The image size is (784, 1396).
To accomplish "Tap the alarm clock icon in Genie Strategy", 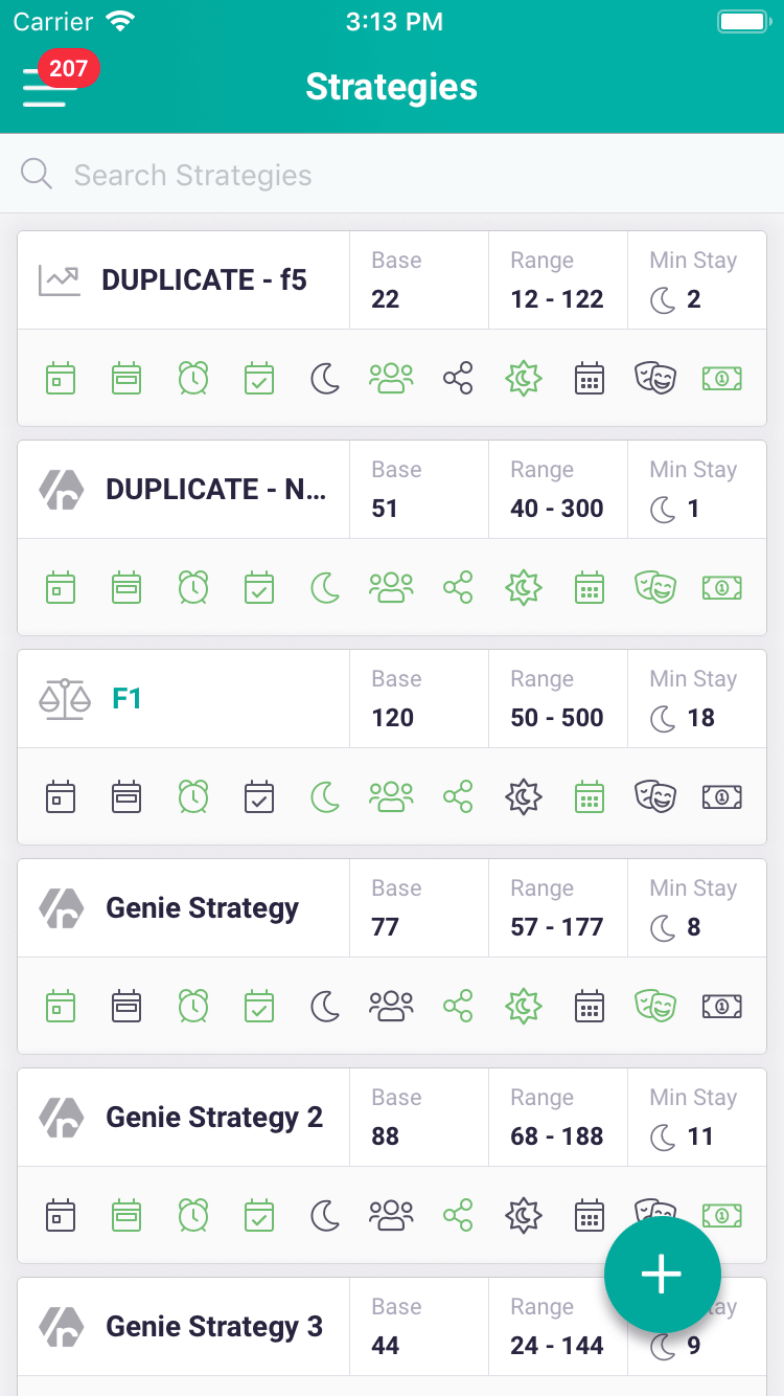I will point(193,1006).
